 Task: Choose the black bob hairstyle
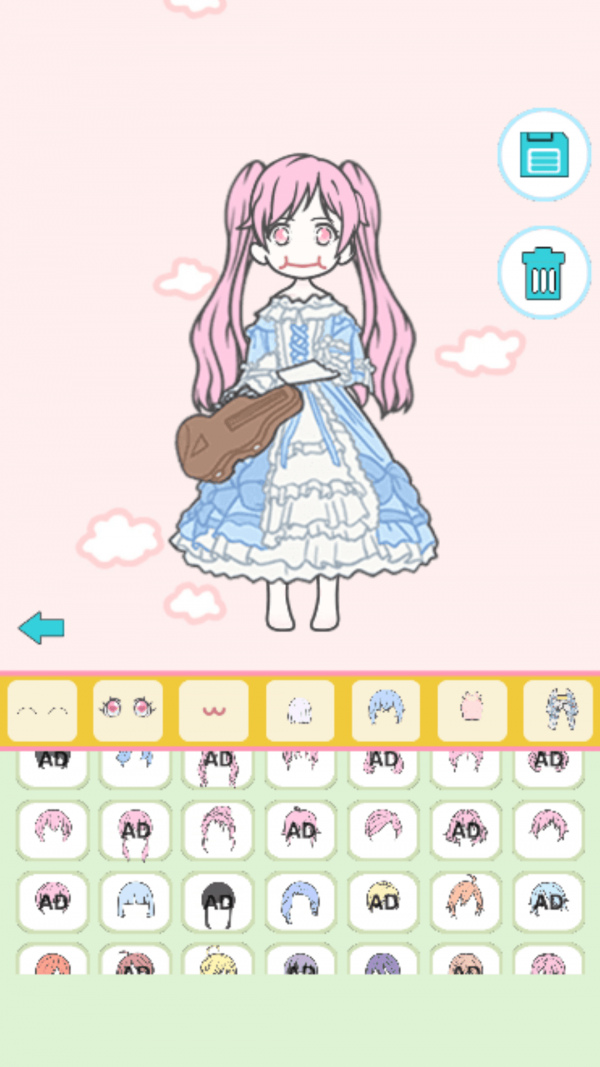(218, 901)
